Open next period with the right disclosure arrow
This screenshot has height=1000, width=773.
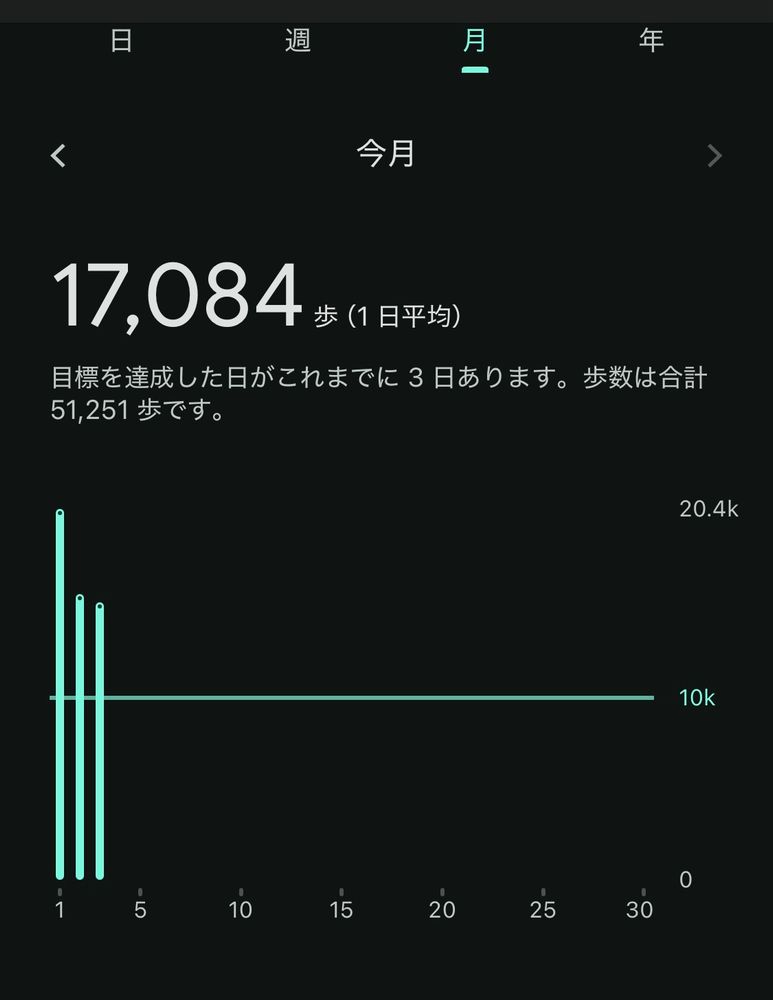tap(715, 155)
